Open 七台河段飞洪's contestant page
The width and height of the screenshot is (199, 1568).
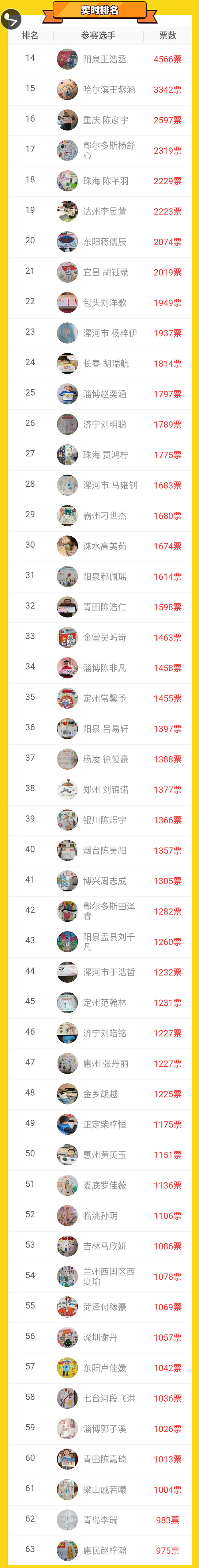(109, 1399)
